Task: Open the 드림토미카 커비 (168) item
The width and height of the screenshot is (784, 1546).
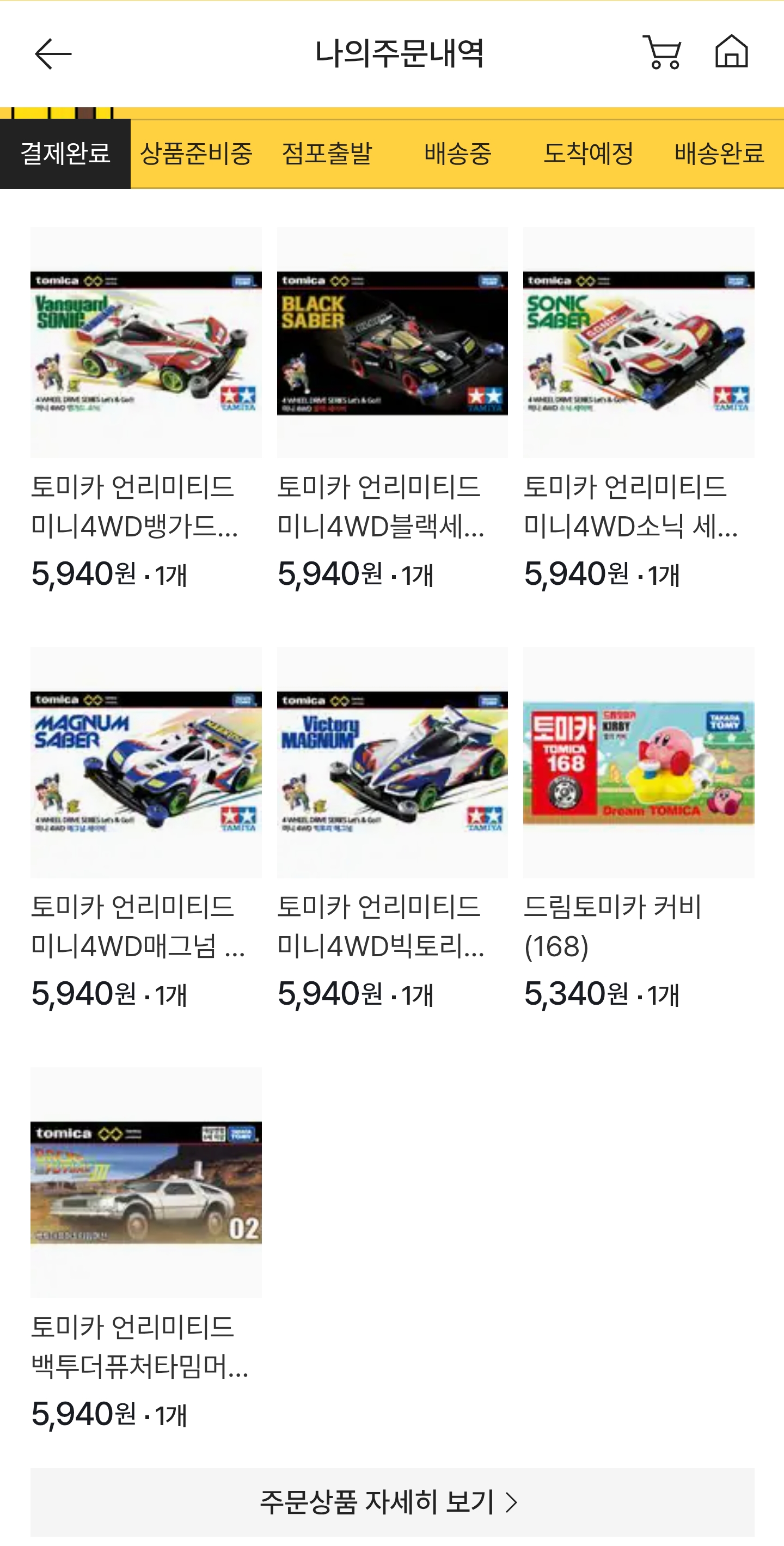Action: [x=638, y=763]
